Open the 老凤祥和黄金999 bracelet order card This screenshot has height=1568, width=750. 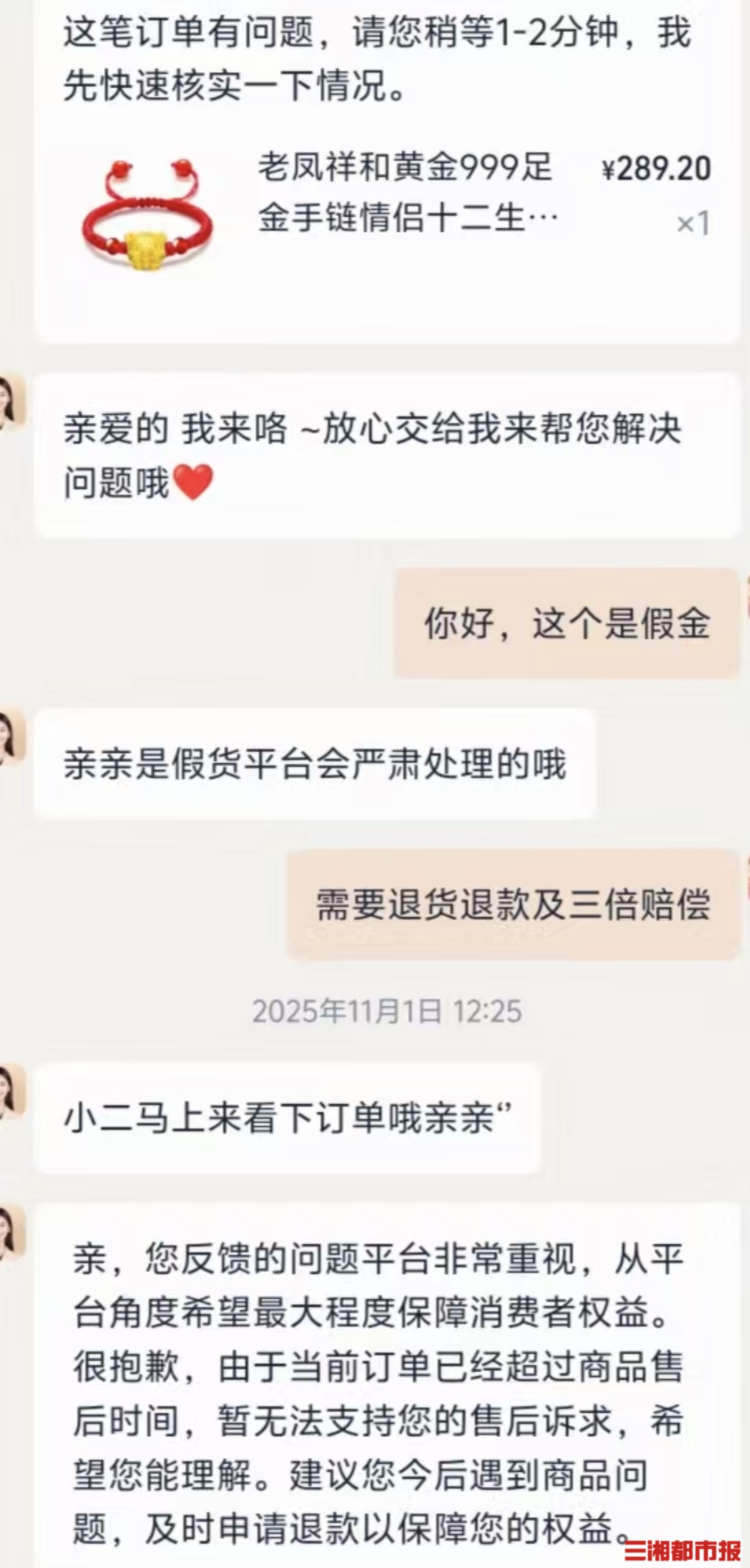pyautogui.click(x=405, y=193)
